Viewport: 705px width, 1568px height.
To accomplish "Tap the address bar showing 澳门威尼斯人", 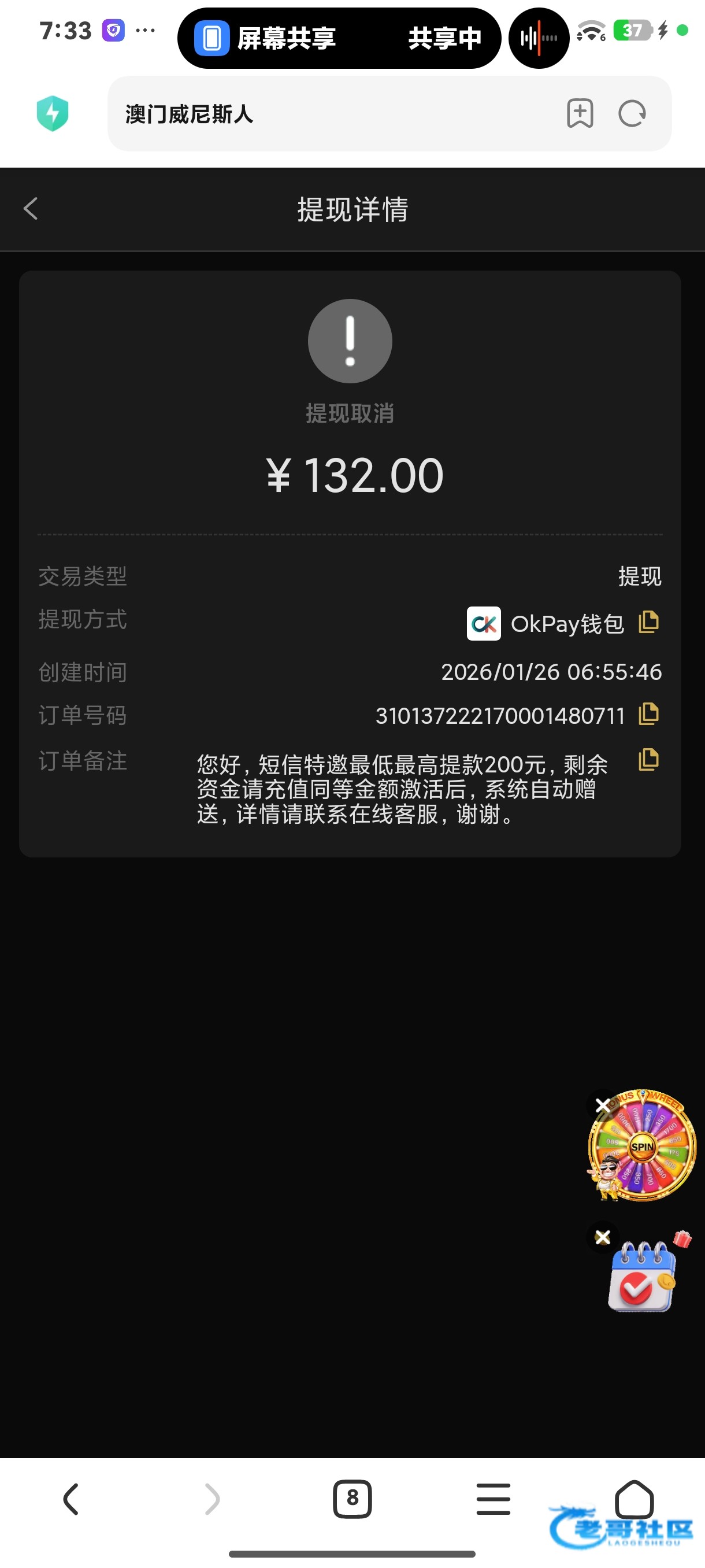I will pos(335,114).
